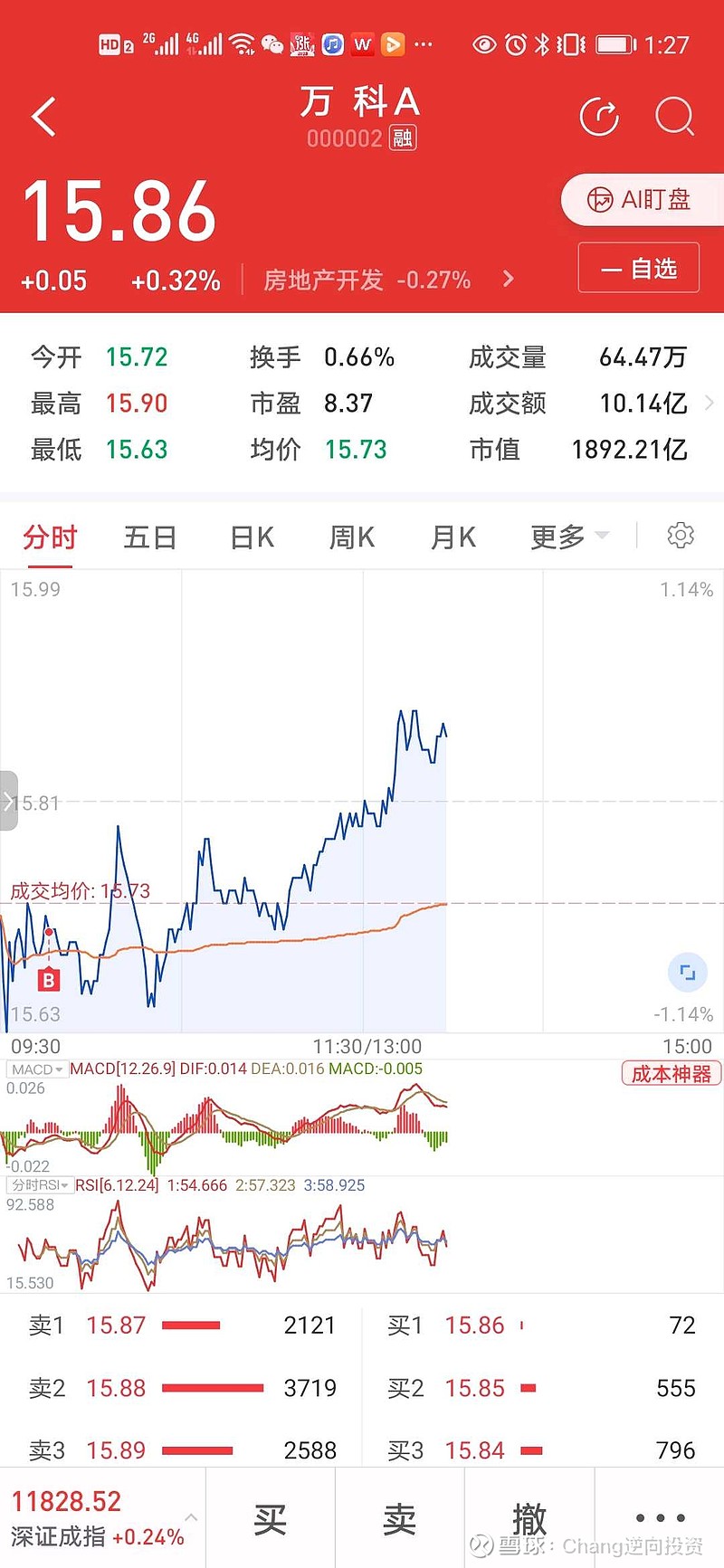724x1568 pixels.
Task: Switch to the 月K chart tab
Action: [x=453, y=537]
